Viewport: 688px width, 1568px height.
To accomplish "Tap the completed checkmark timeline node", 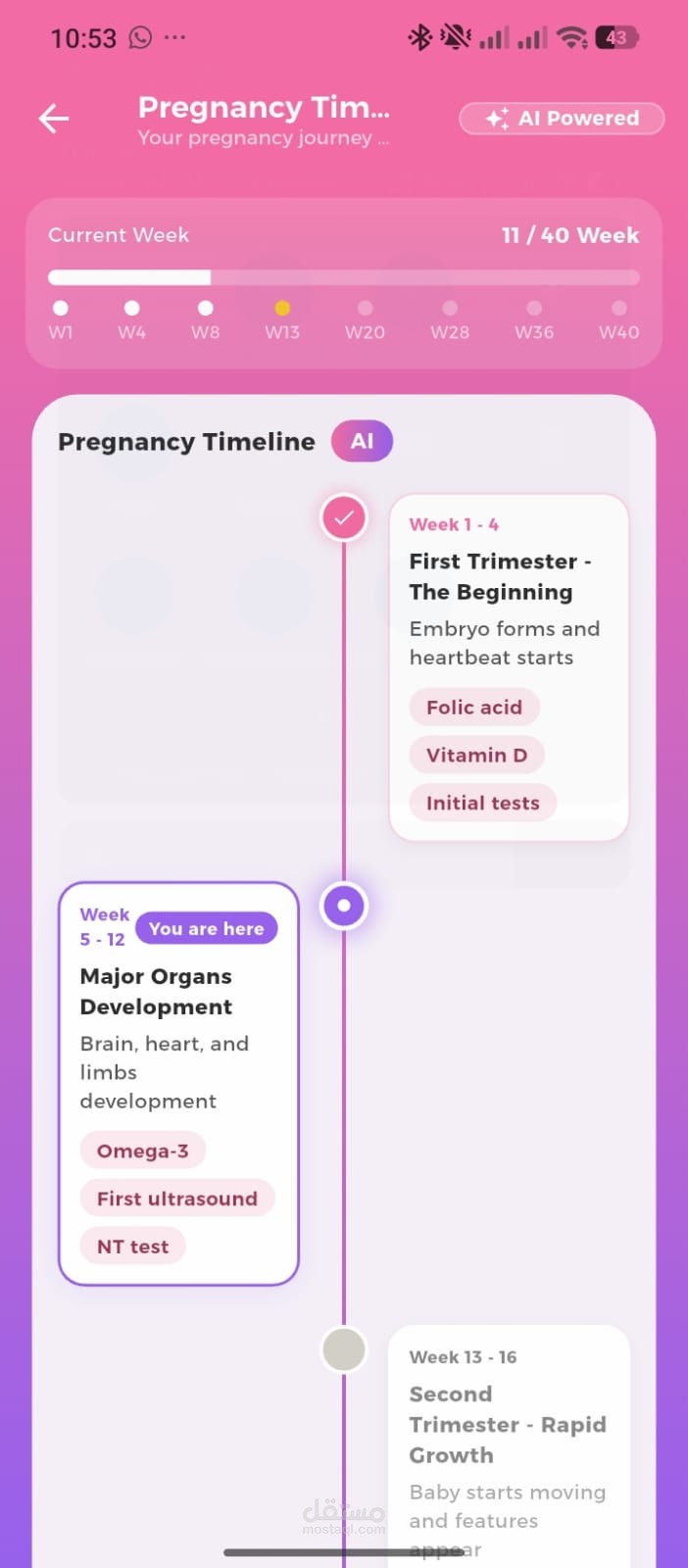I will tap(344, 517).
